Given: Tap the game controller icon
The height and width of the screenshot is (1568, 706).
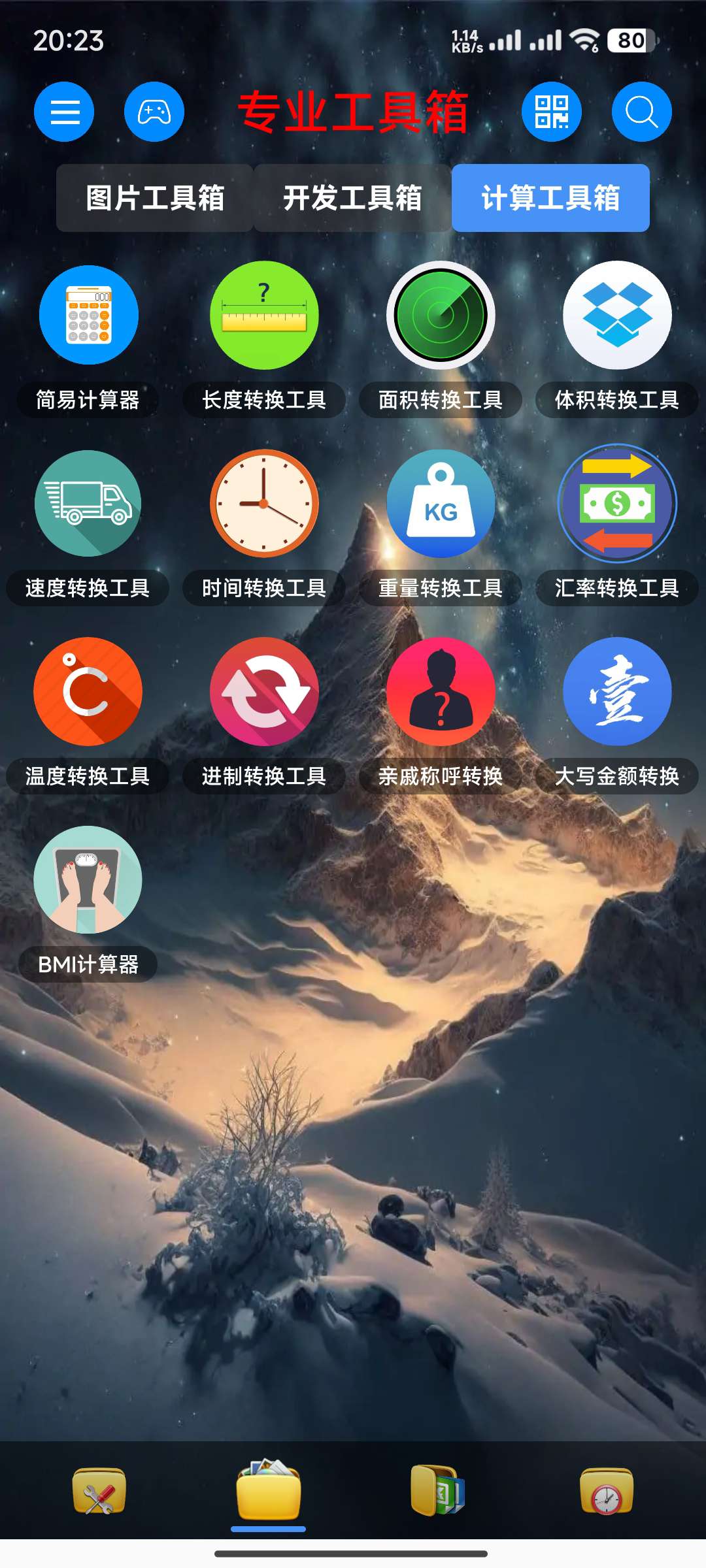Looking at the screenshot, I should click(x=154, y=112).
